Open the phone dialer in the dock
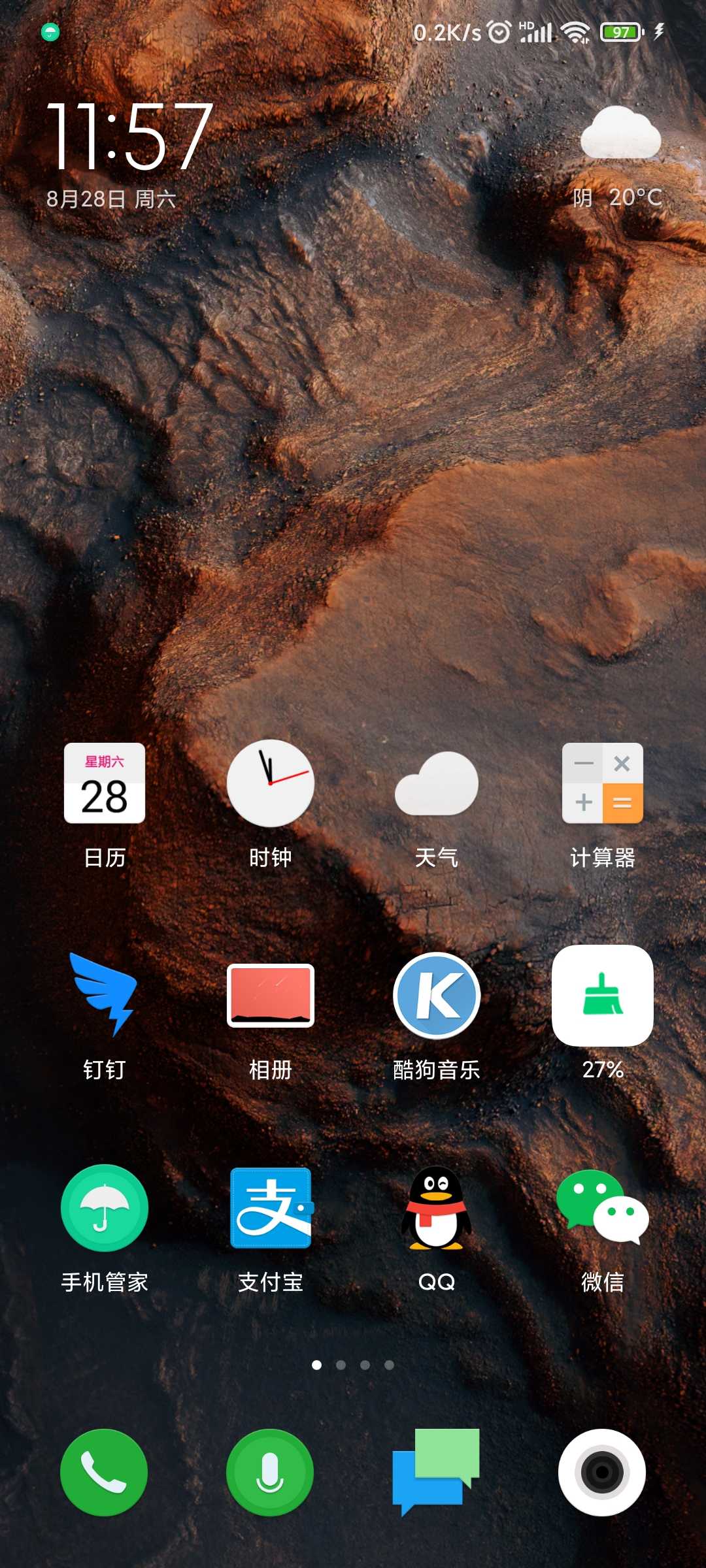This screenshot has width=706, height=1568. tap(104, 1473)
